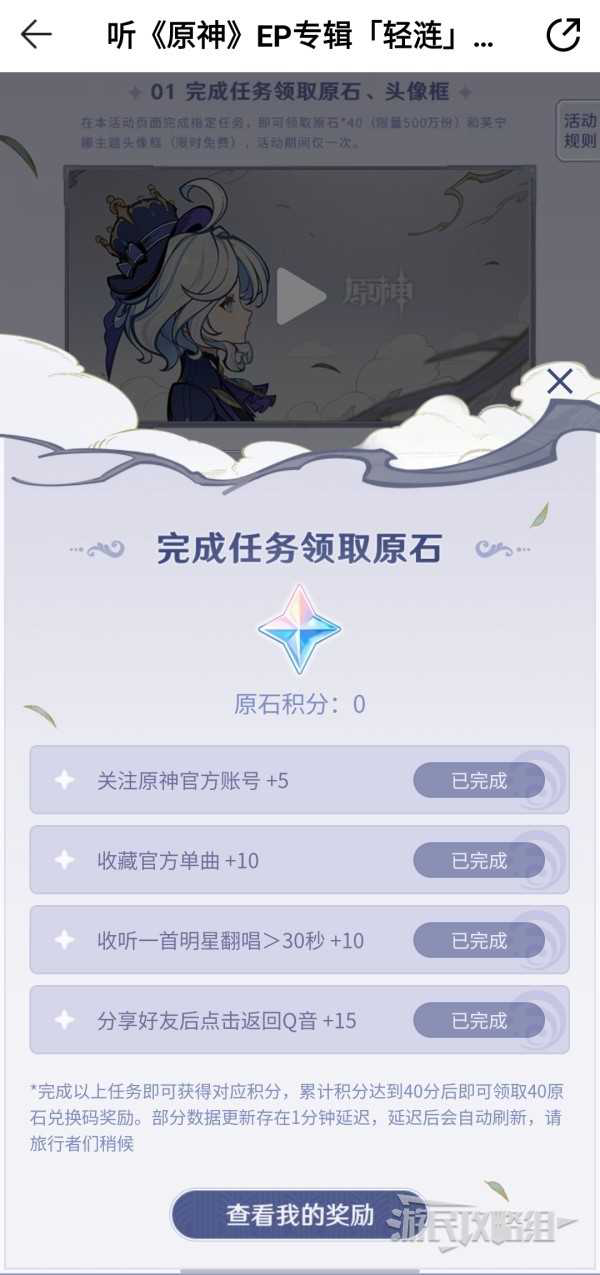
Task: Tap 已完成 for 关注原神官方账号
Action: [x=479, y=780]
